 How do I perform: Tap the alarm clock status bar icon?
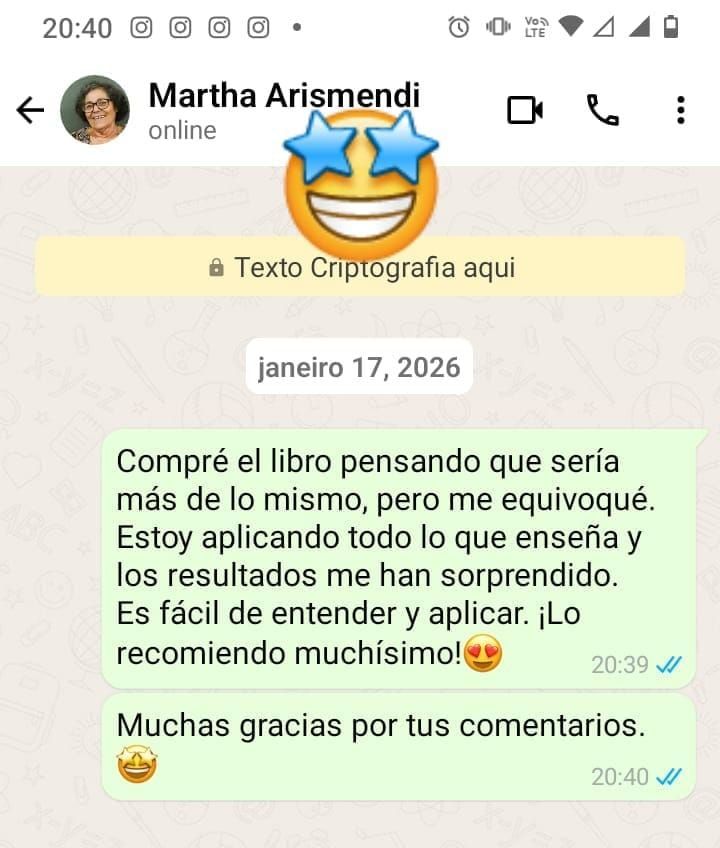[456, 26]
